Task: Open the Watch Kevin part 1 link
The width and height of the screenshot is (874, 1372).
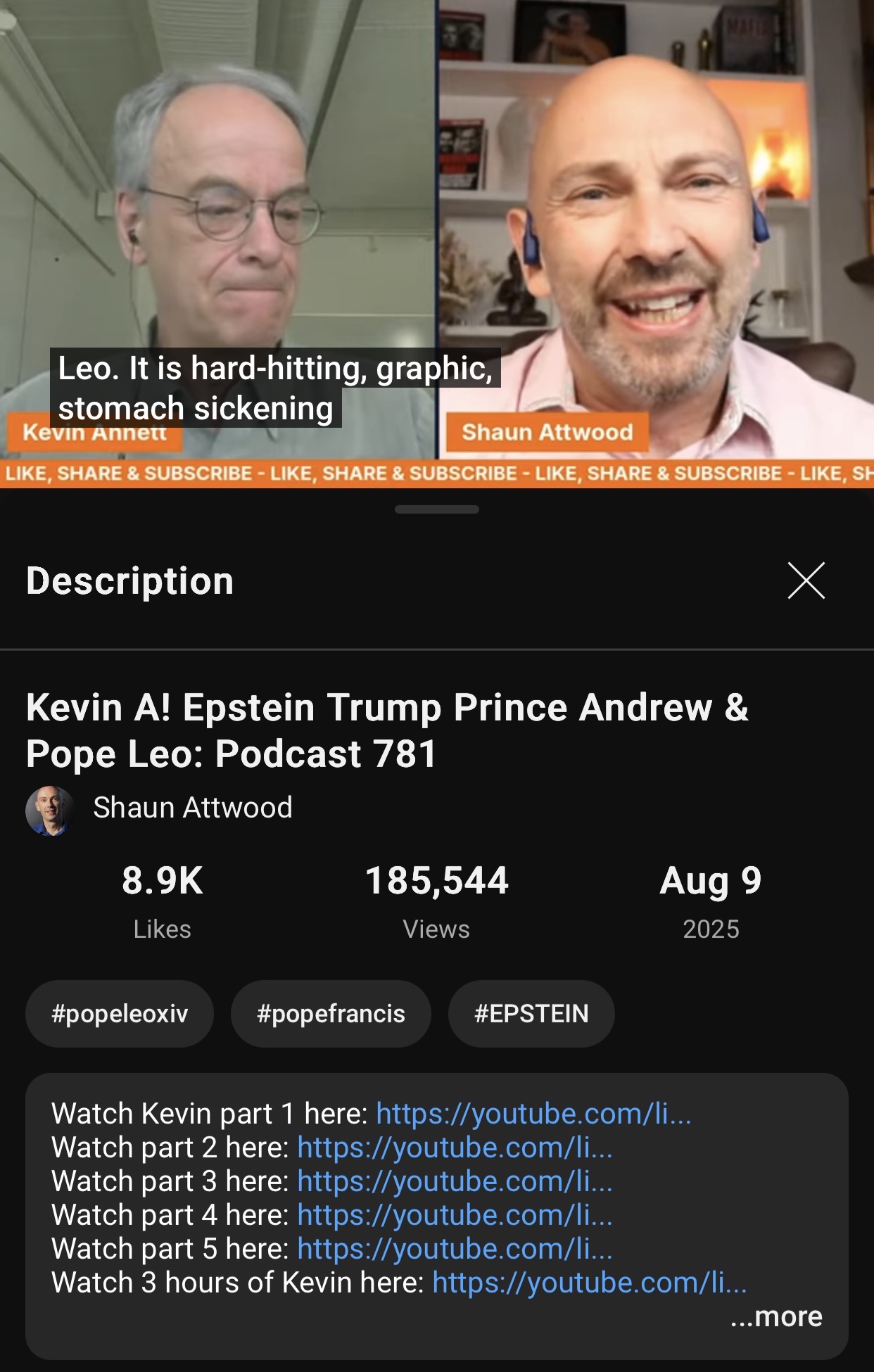Action: point(533,1114)
